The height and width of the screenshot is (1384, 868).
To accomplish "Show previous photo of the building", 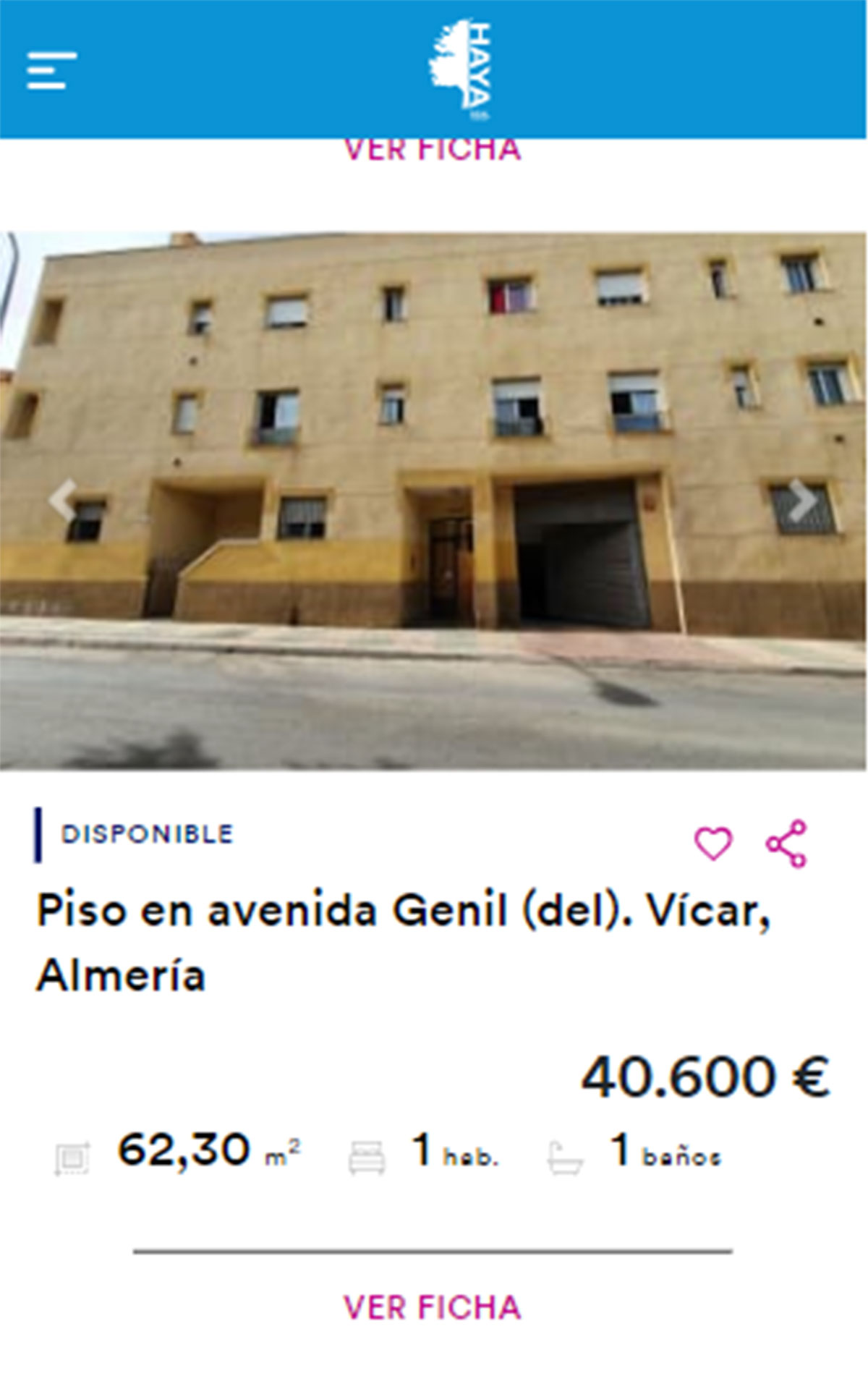I will pos(63,499).
